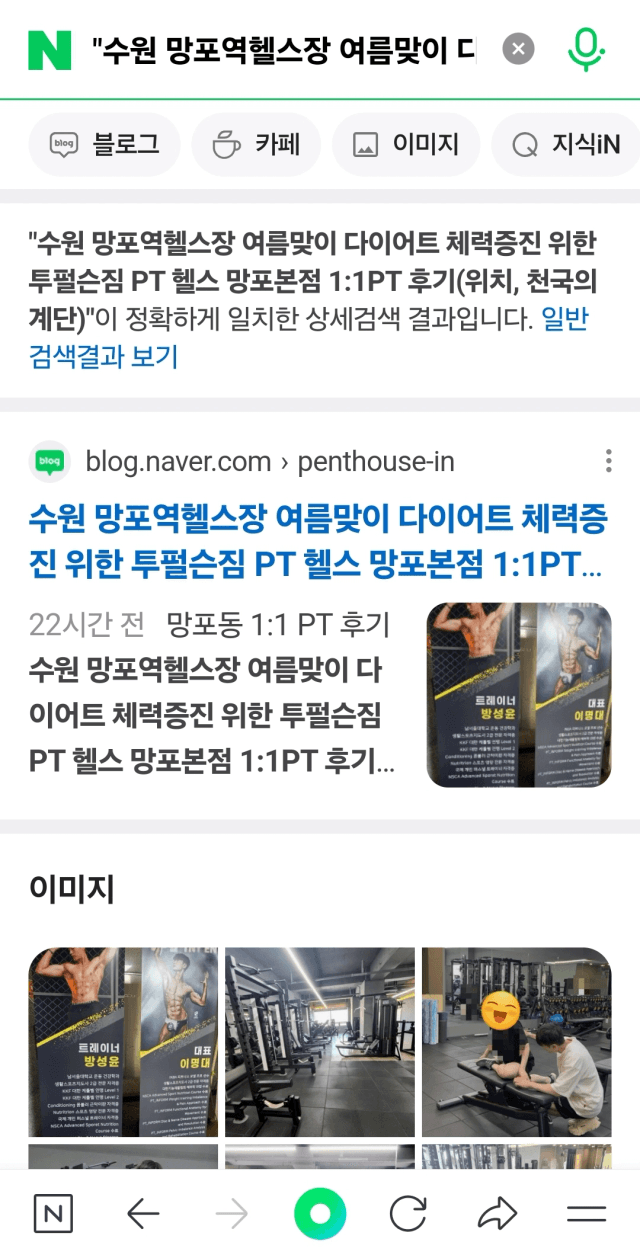Clear the search query text
Viewport: 640px width, 1258px height.
point(518,49)
